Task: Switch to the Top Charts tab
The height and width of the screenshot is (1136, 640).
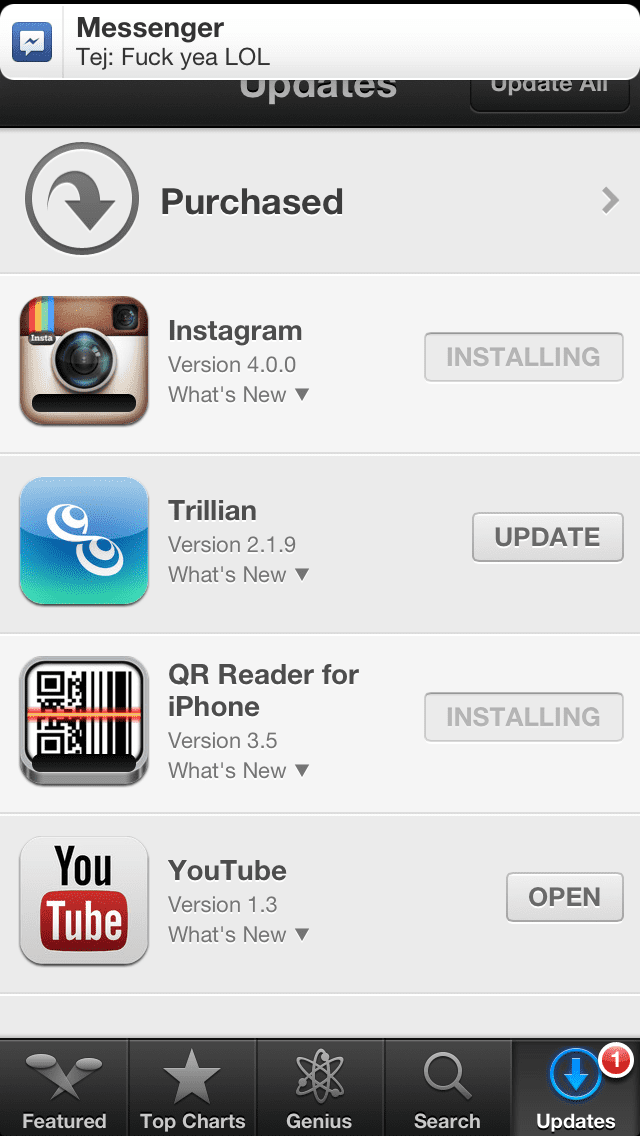Action: point(192,1088)
